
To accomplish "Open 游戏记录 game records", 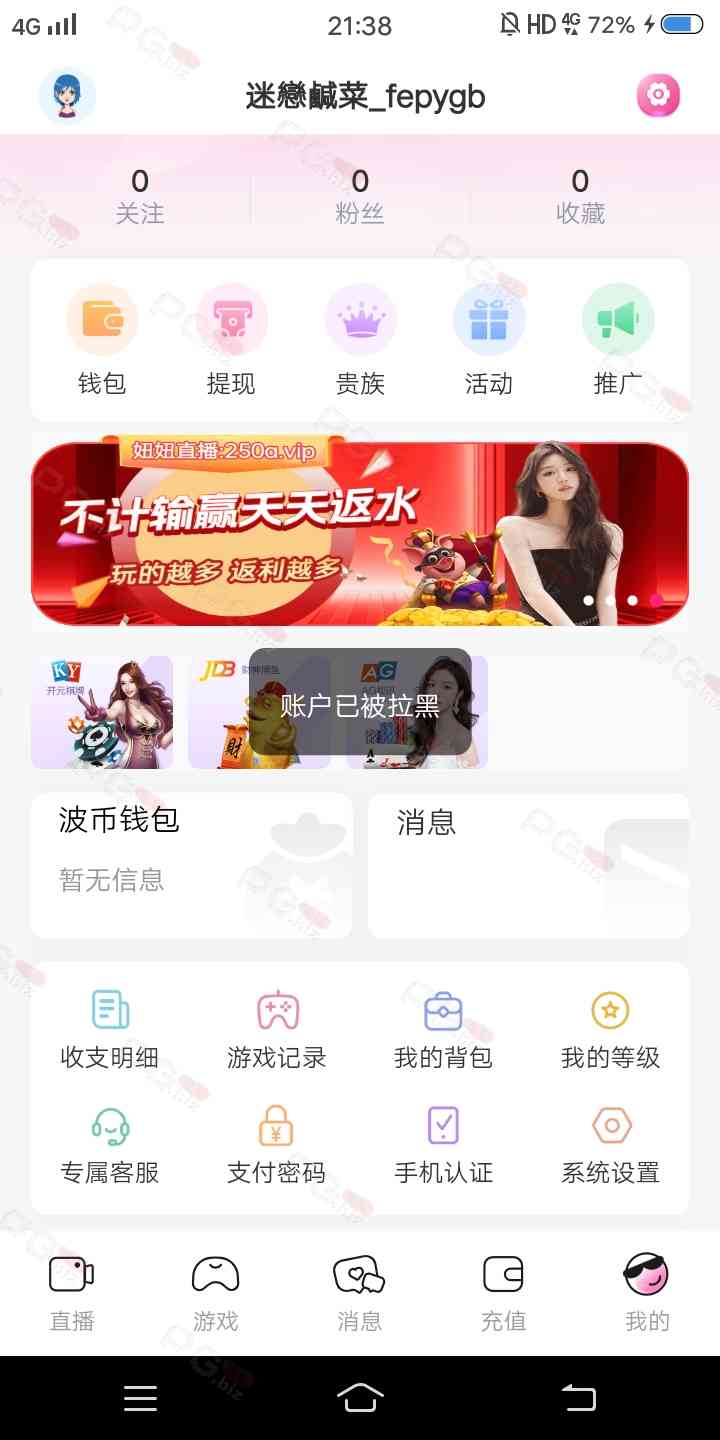I will point(277,1030).
